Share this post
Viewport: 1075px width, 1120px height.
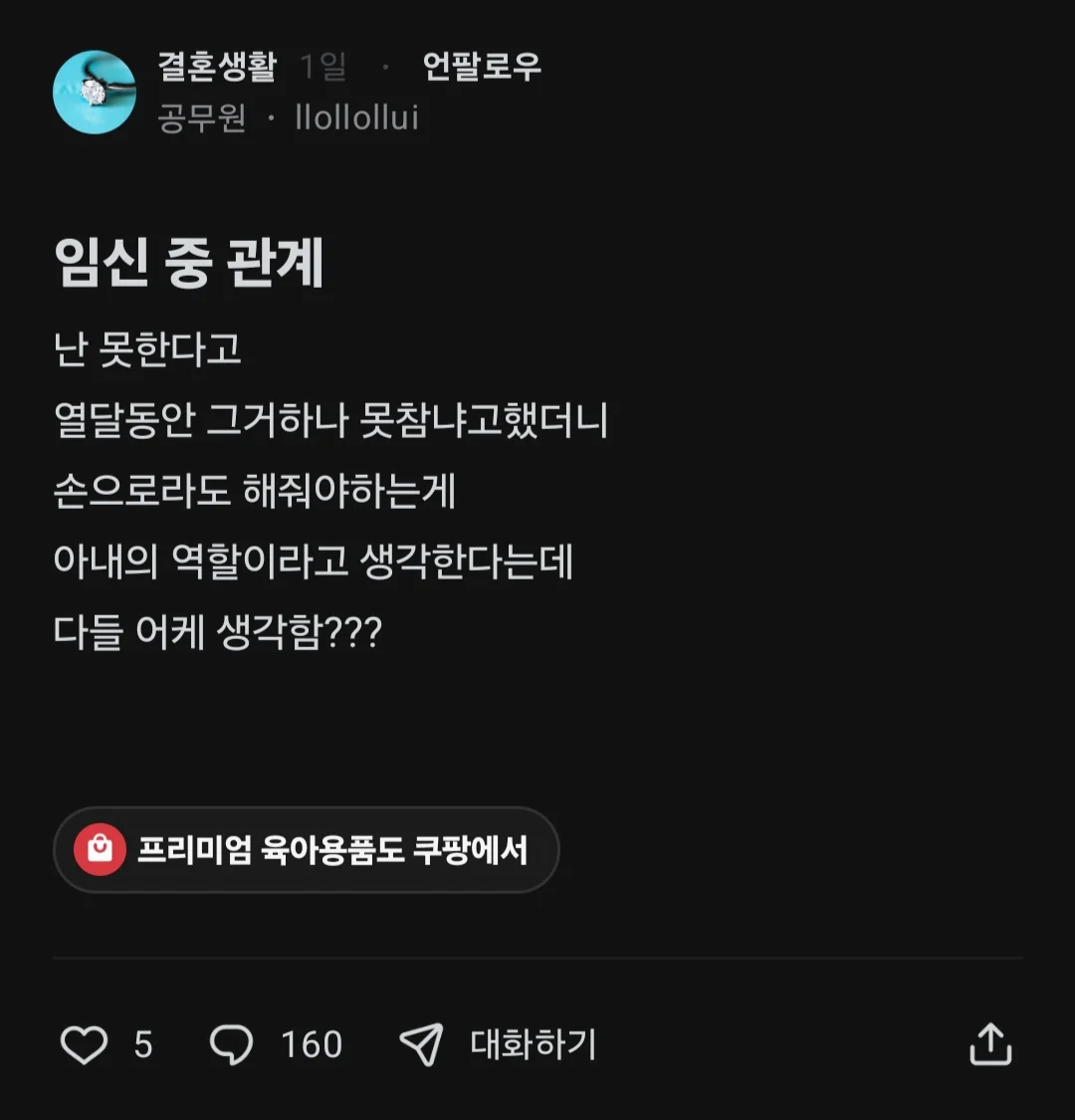[x=989, y=1044]
